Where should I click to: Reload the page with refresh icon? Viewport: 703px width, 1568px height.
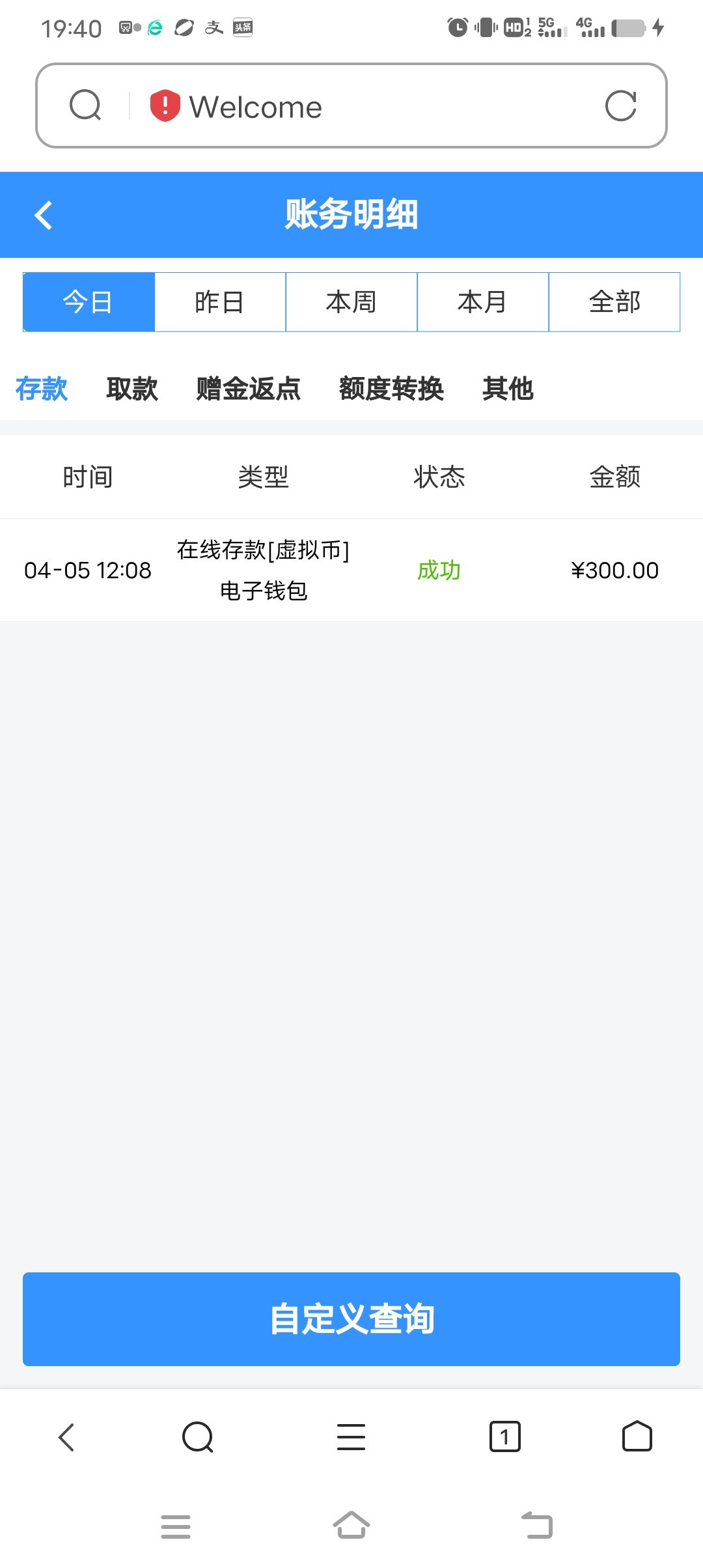tap(620, 106)
